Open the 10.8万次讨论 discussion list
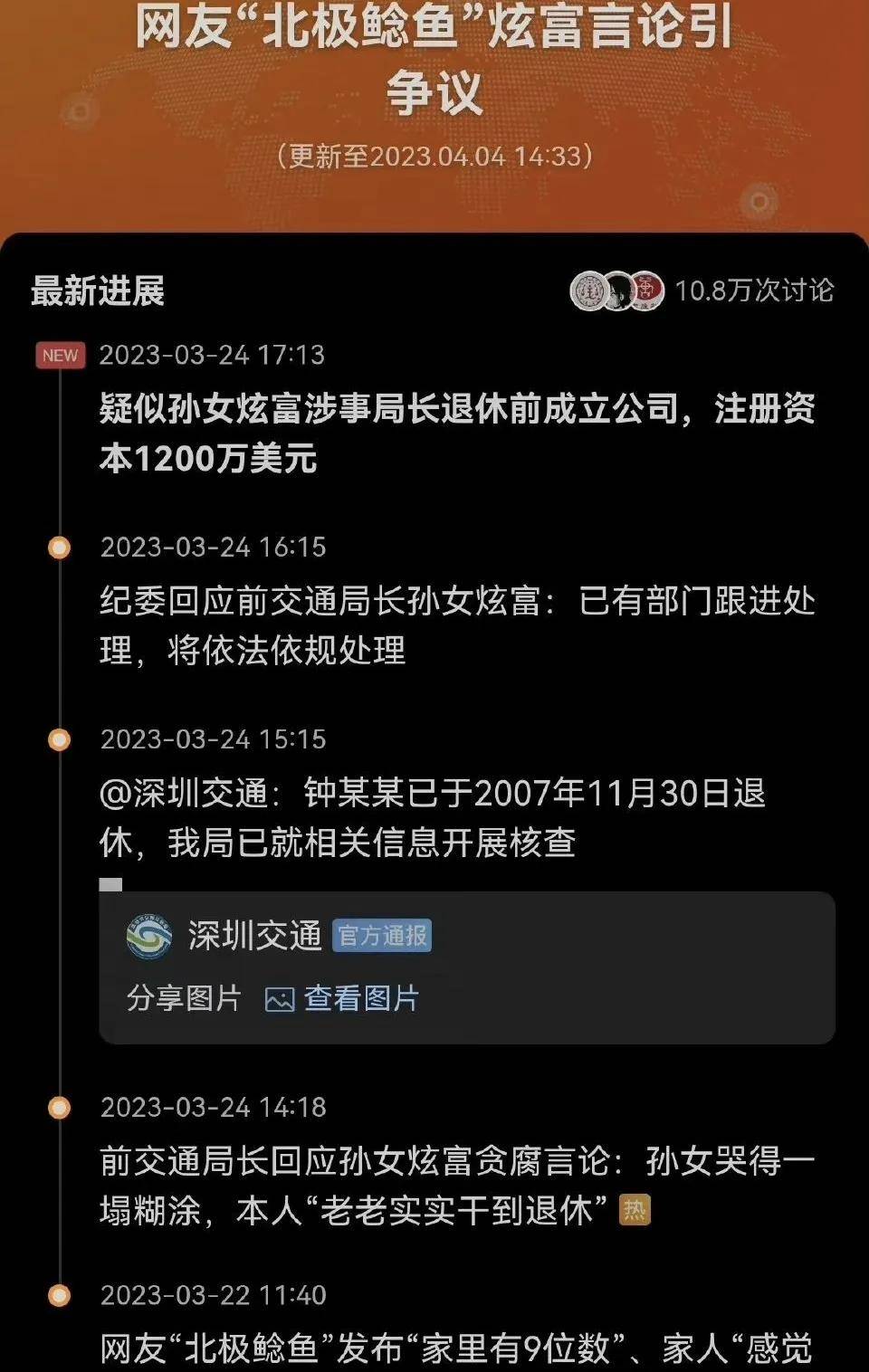The height and width of the screenshot is (1372, 869). click(x=753, y=291)
